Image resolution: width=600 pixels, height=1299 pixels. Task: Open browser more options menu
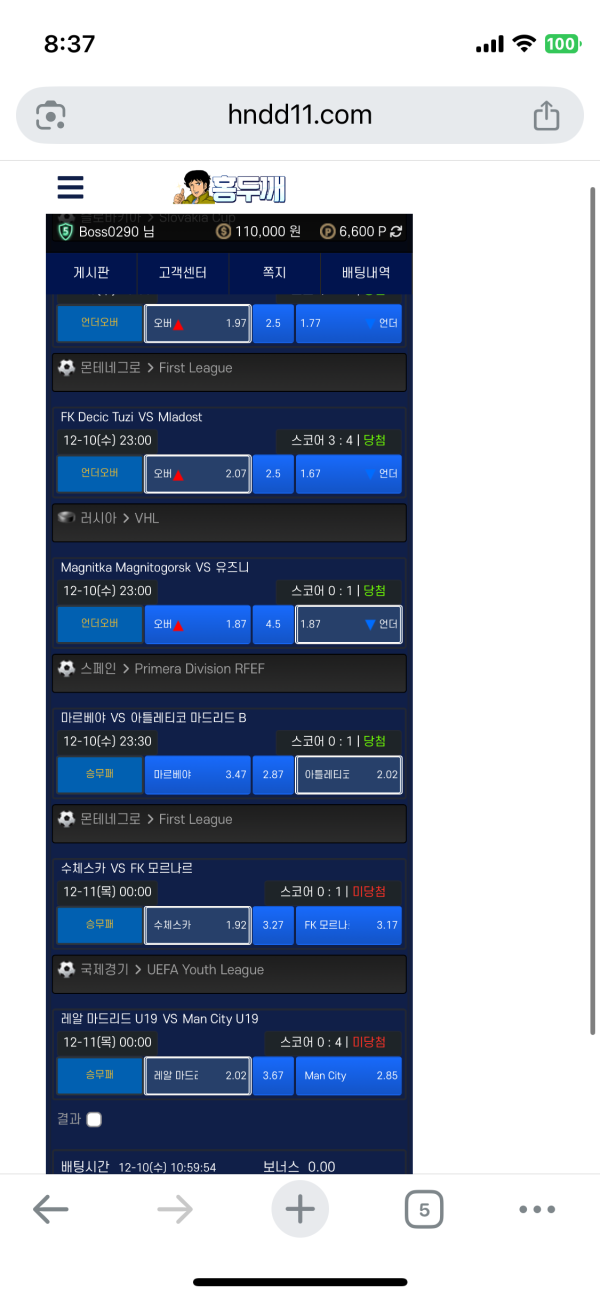(x=537, y=1210)
